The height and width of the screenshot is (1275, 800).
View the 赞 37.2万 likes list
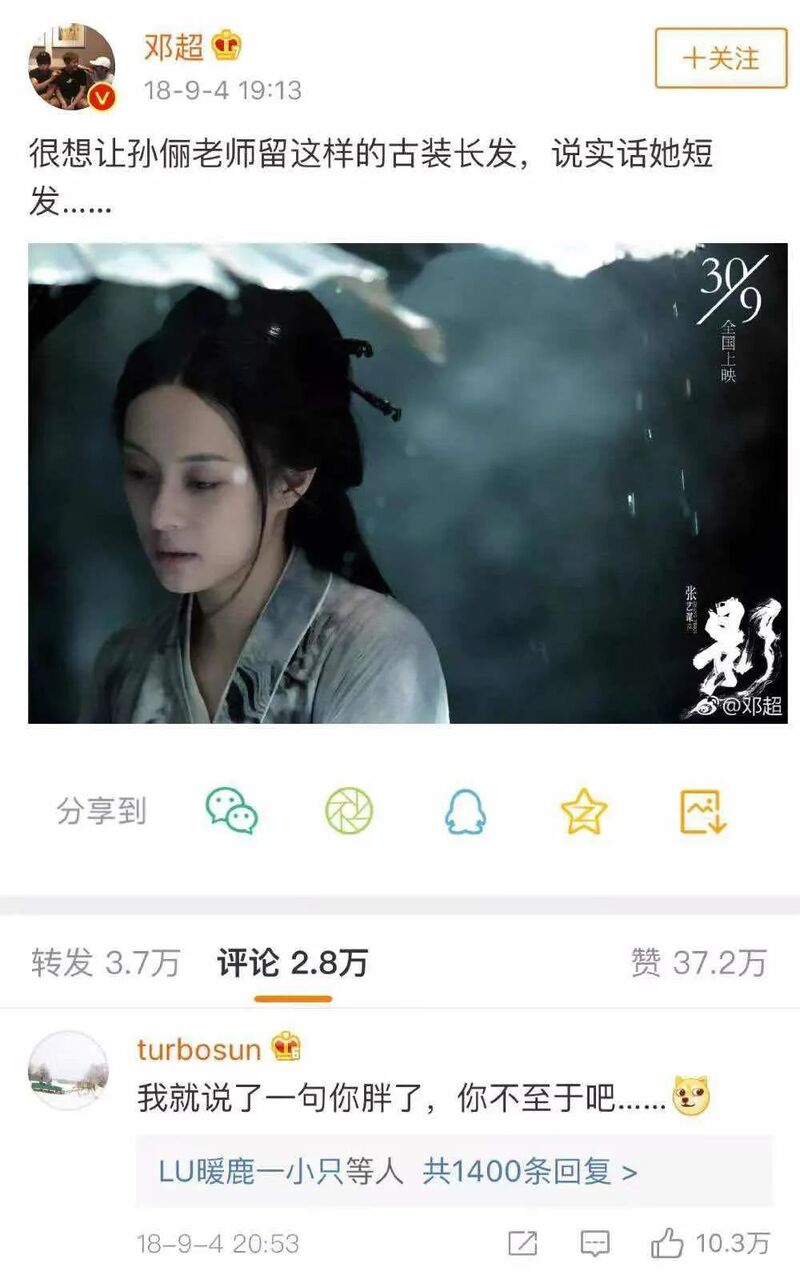(698, 963)
